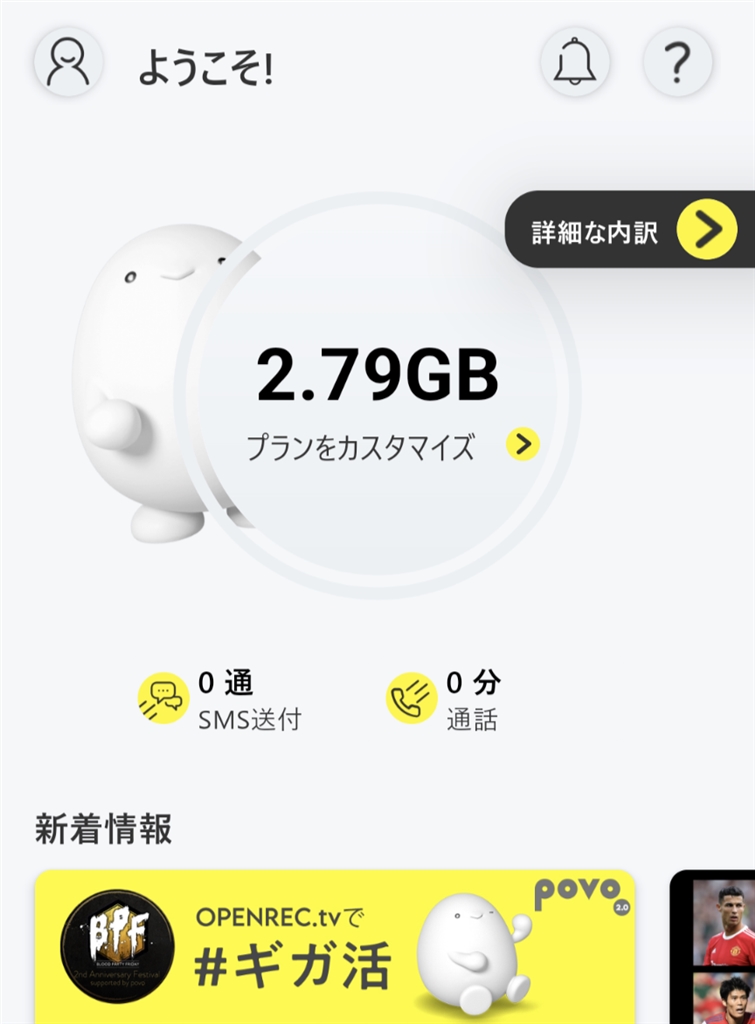Open the profile account icon
The image size is (755, 1024).
tap(69, 62)
